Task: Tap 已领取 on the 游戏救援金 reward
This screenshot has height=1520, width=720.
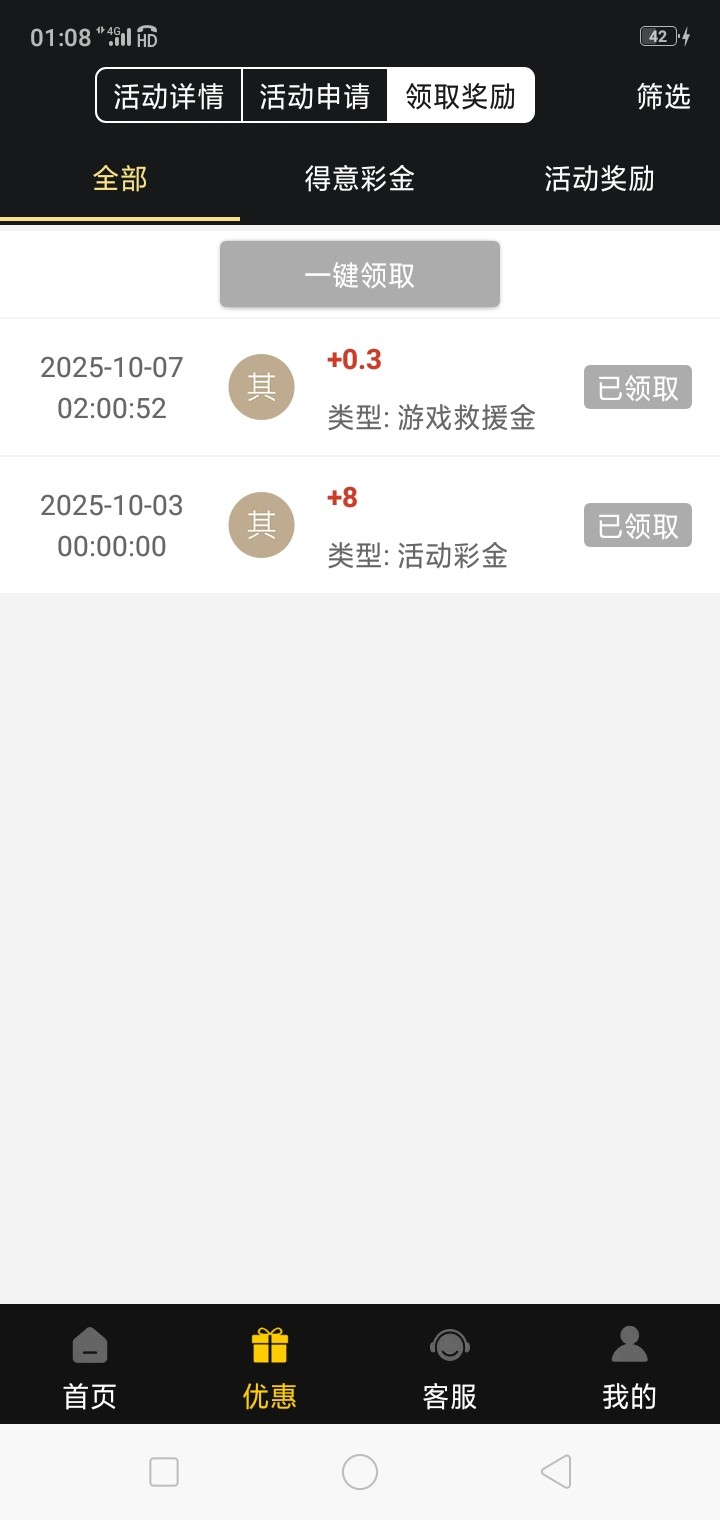Action: pyautogui.click(x=638, y=388)
